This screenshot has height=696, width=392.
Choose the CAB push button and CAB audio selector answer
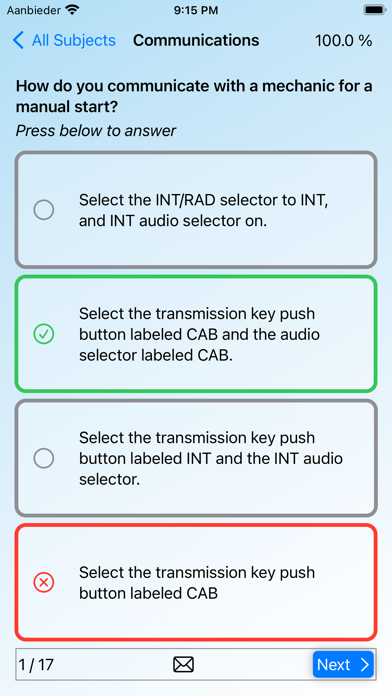(x=196, y=334)
